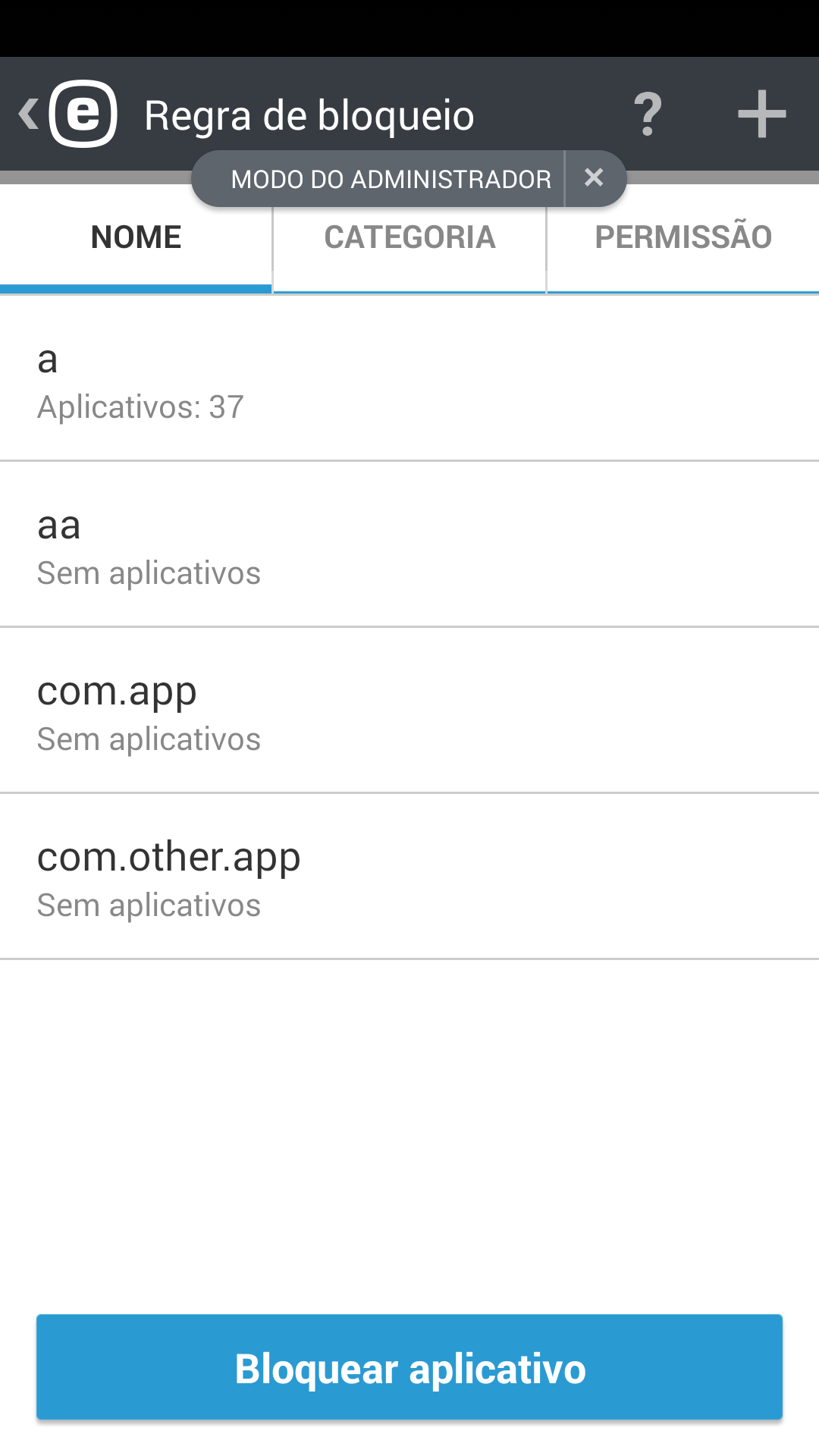Viewport: 819px width, 1456px height.
Task: Open help with the question mark icon
Action: click(648, 114)
